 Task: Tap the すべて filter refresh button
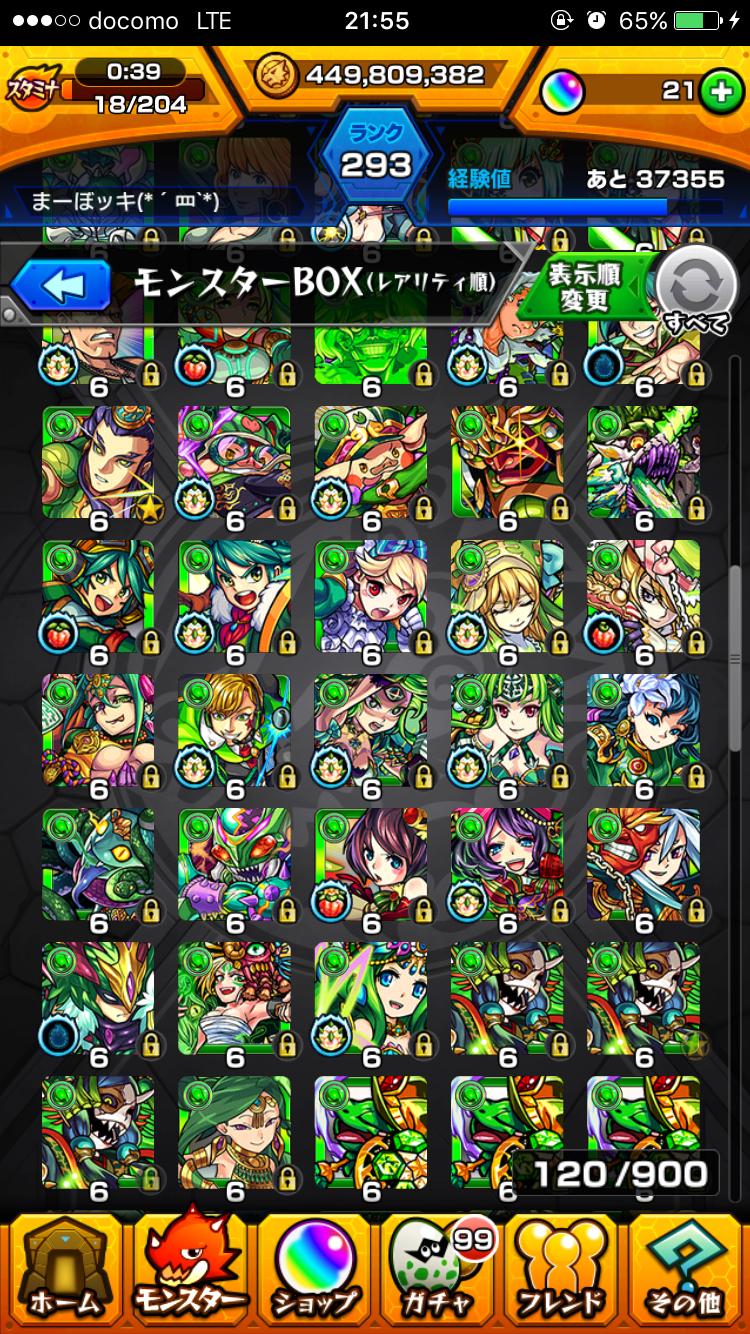[x=694, y=289]
